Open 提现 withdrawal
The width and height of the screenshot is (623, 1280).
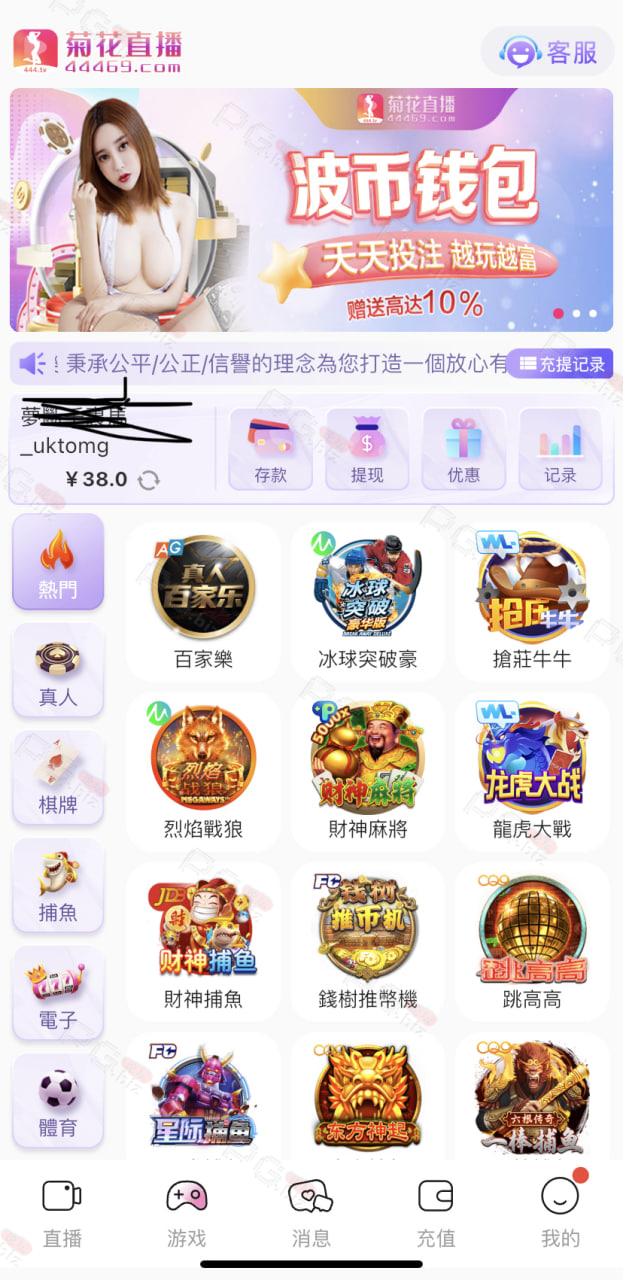pyautogui.click(x=367, y=449)
